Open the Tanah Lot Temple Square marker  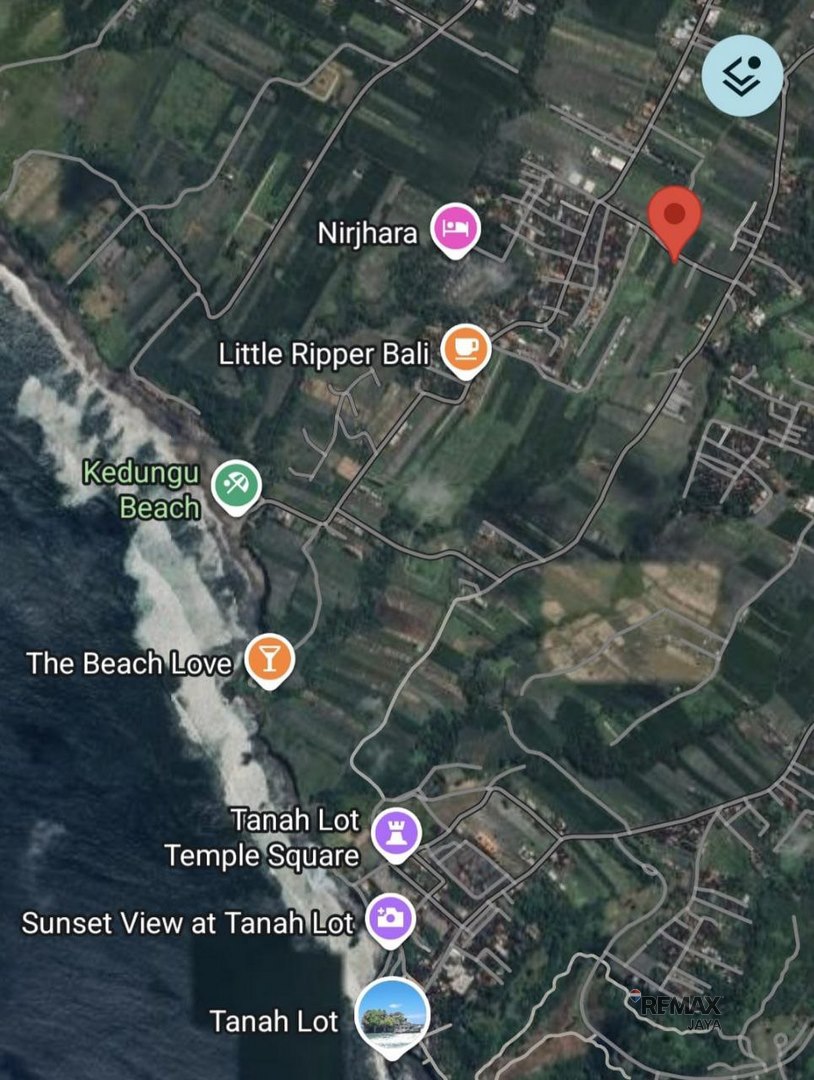coord(396,832)
